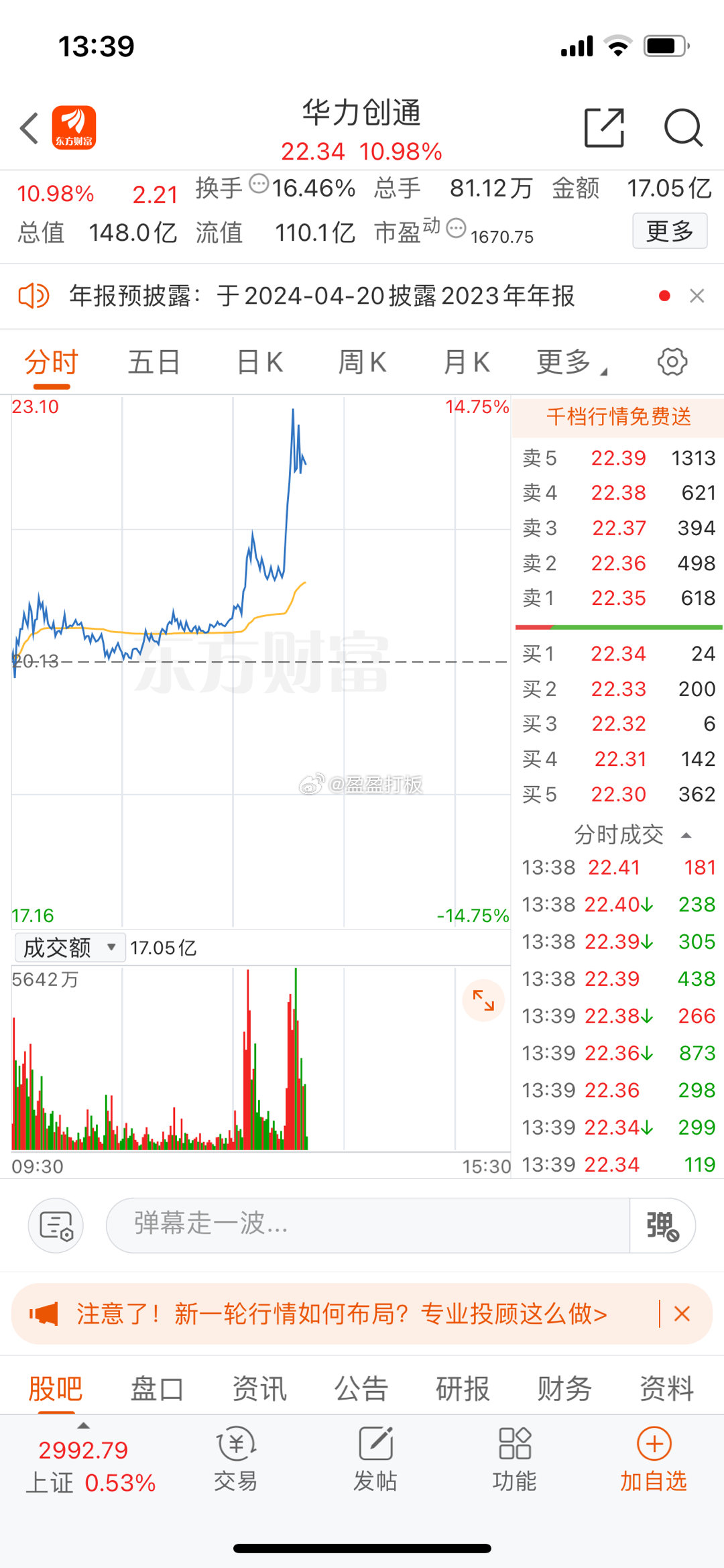Switch to the 五日 chart tab
Viewport: 724px width, 1568px height.
click(154, 362)
